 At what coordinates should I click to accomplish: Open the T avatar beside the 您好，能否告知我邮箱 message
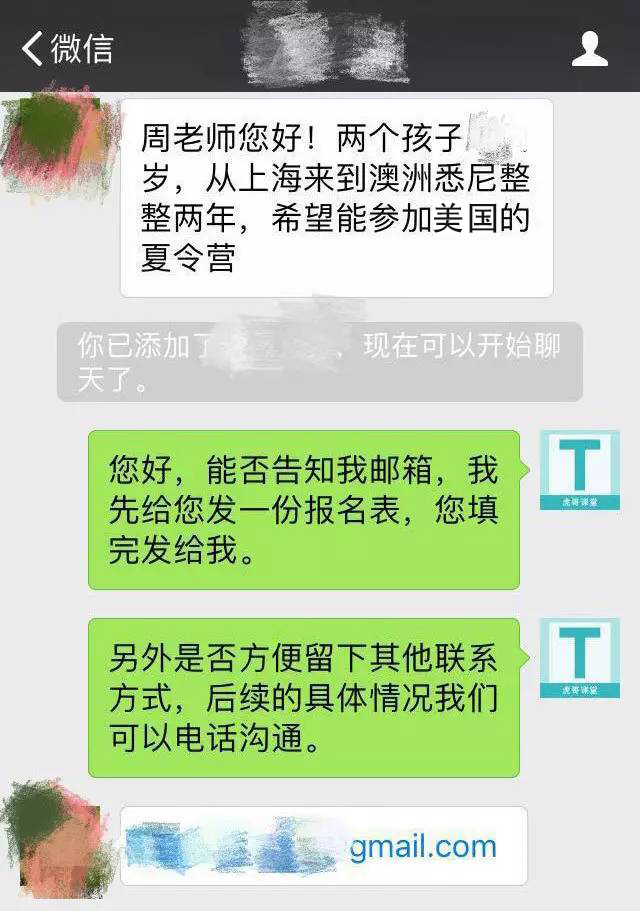(x=579, y=470)
